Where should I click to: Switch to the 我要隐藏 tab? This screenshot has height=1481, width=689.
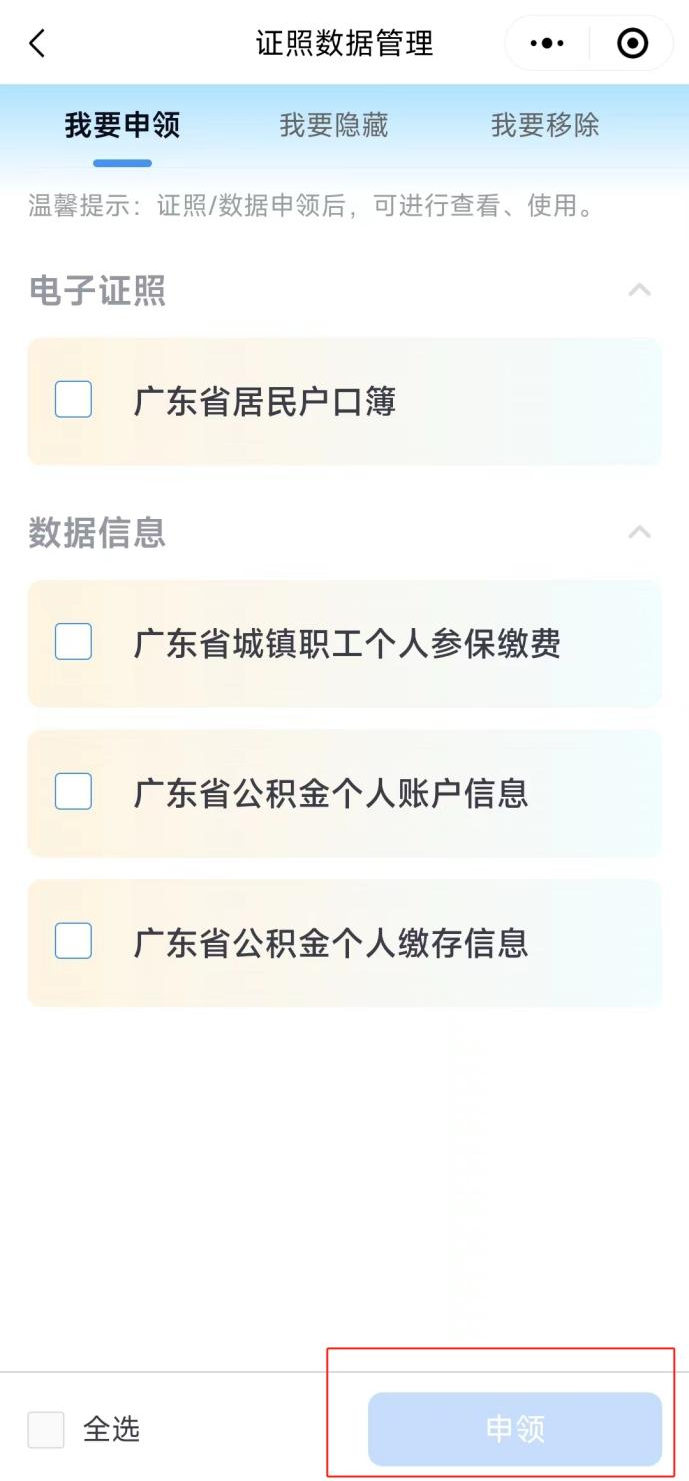pyautogui.click(x=334, y=125)
